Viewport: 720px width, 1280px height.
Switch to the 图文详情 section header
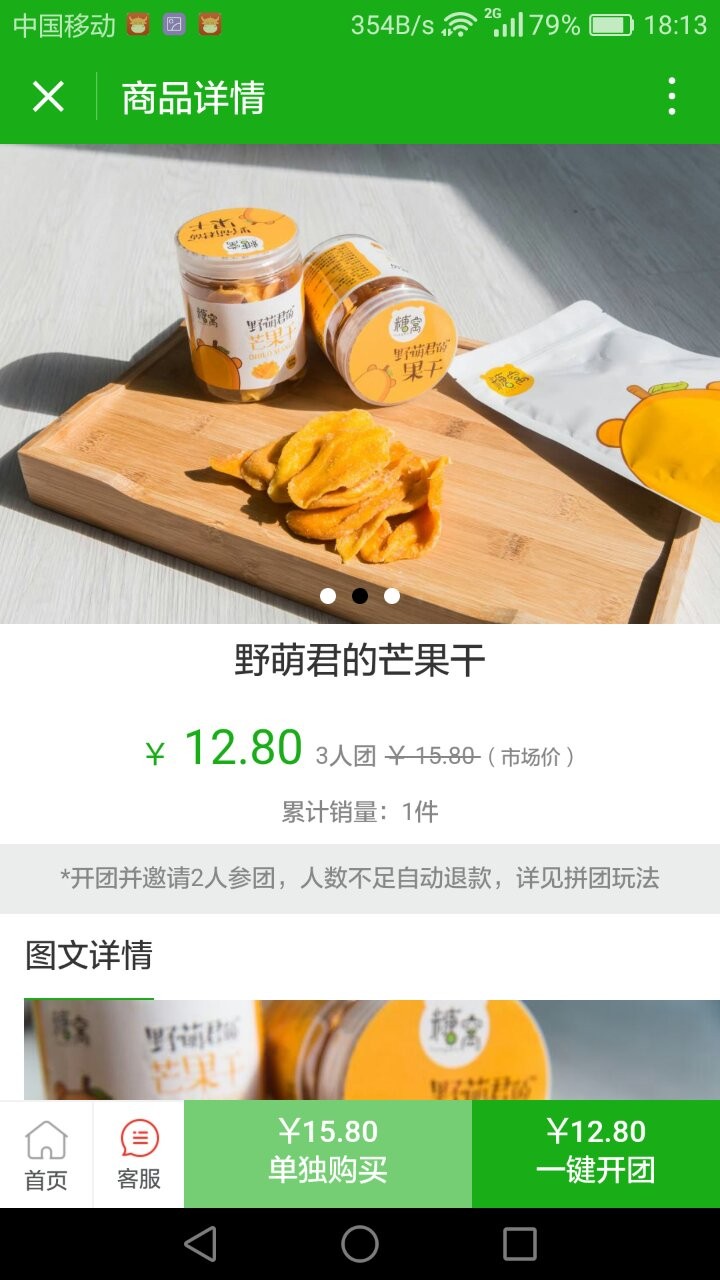86,956
